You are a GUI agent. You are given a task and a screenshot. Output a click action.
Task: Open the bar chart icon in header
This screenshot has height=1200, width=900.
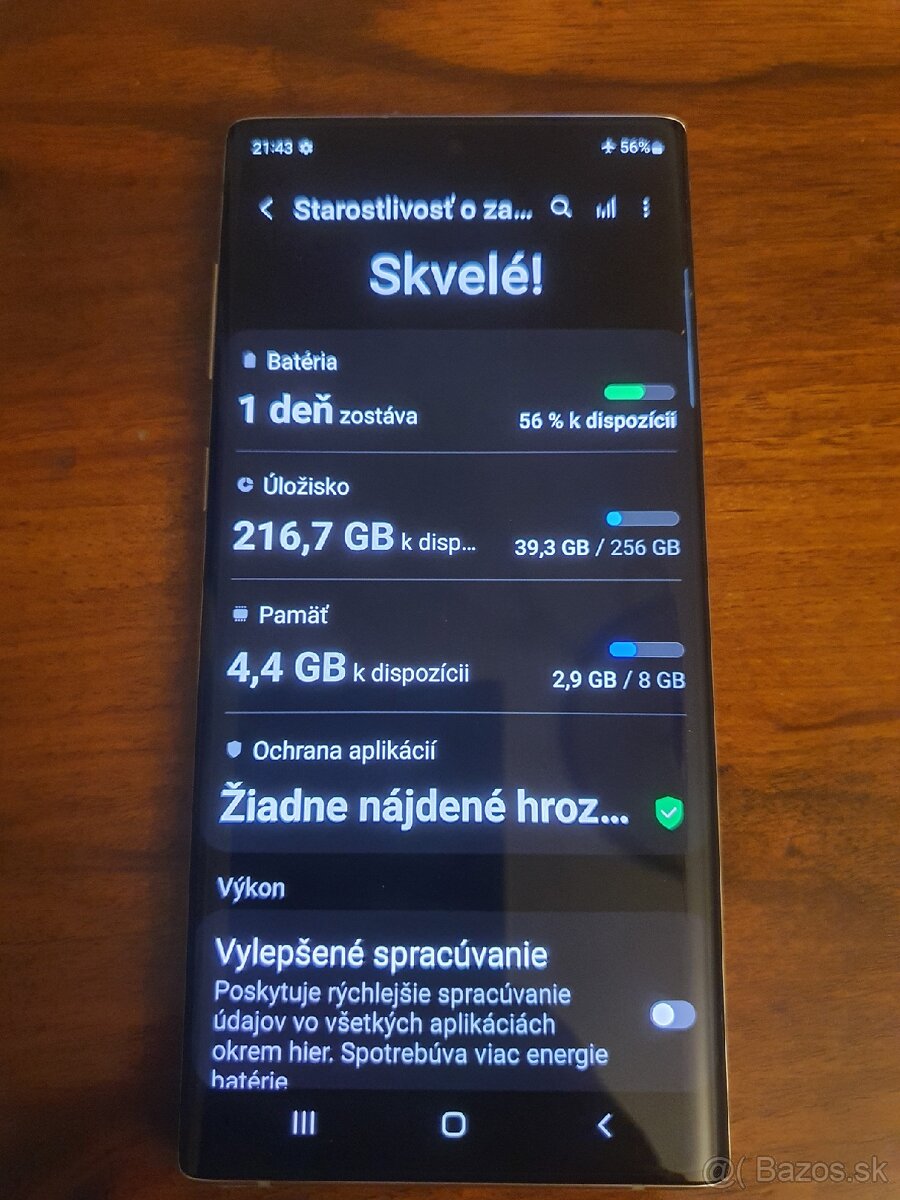pos(606,208)
